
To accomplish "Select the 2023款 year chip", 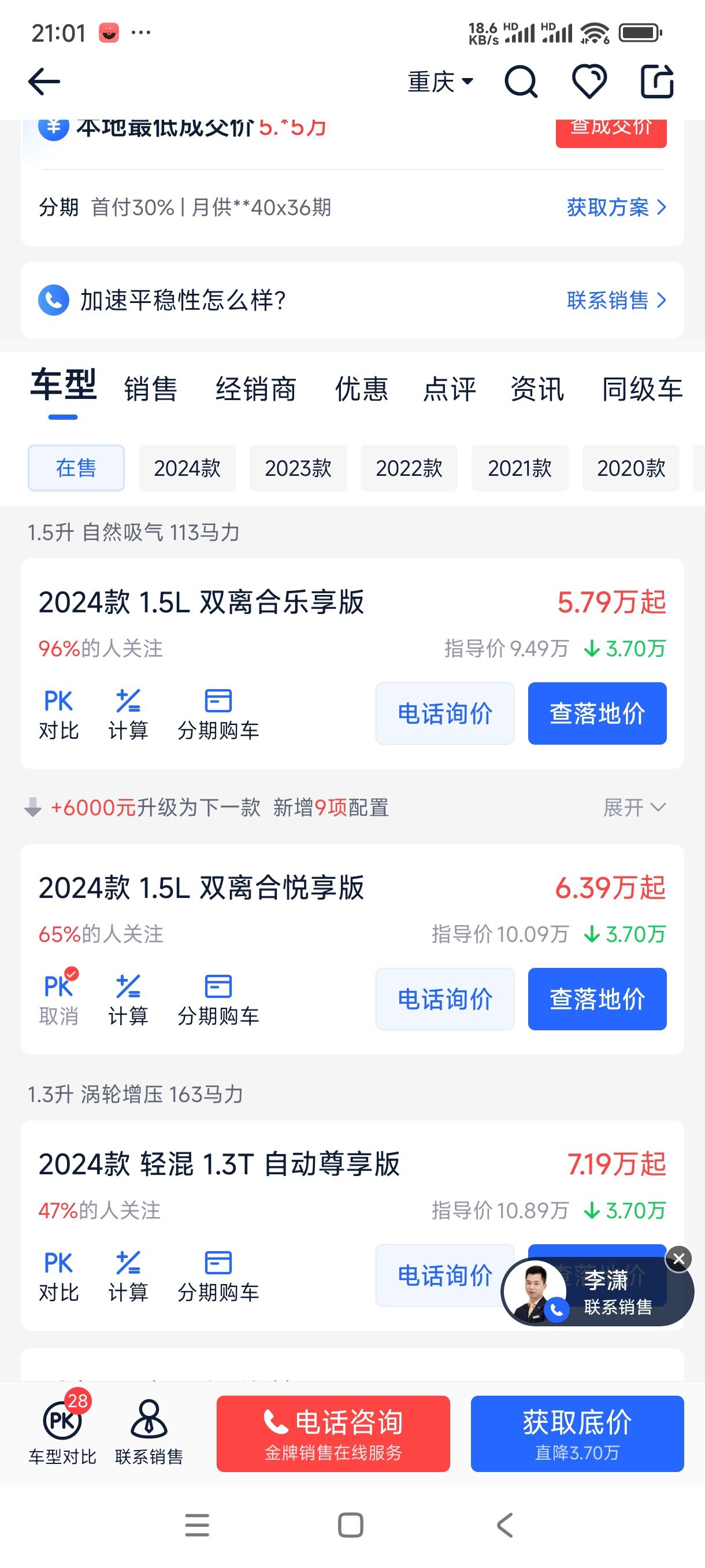I will [298, 468].
